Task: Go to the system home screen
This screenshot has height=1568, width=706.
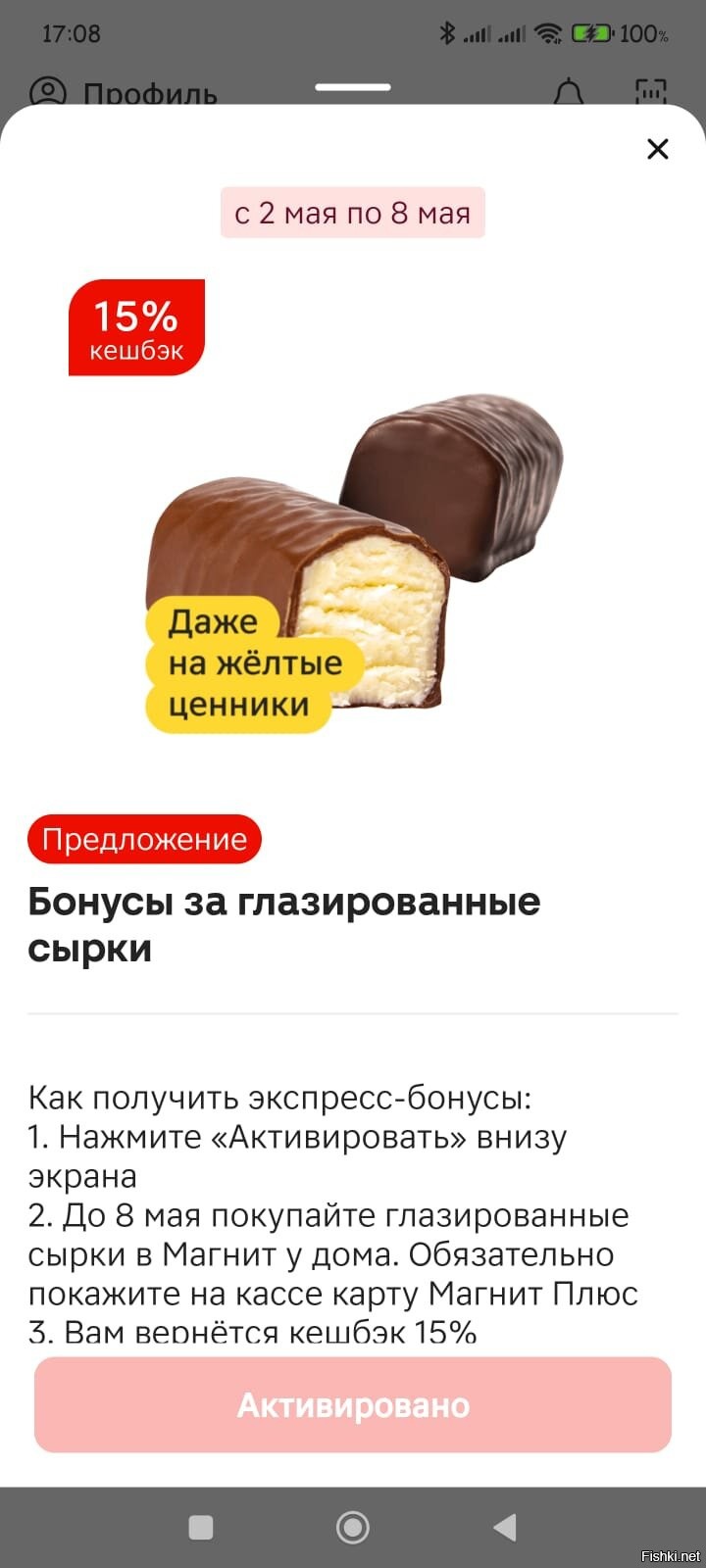Action: point(352,1527)
